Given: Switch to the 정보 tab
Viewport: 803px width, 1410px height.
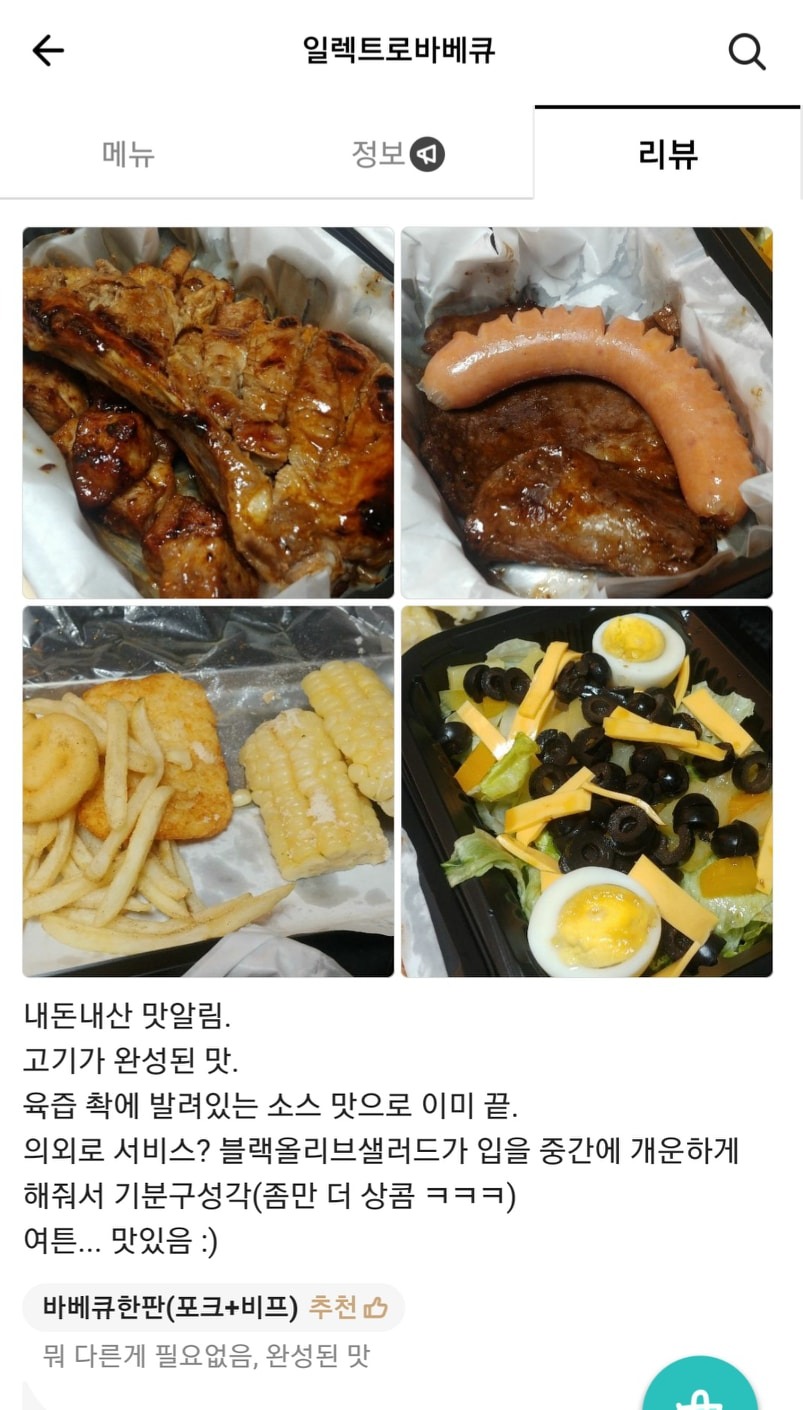Looking at the screenshot, I should pos(397,154).
